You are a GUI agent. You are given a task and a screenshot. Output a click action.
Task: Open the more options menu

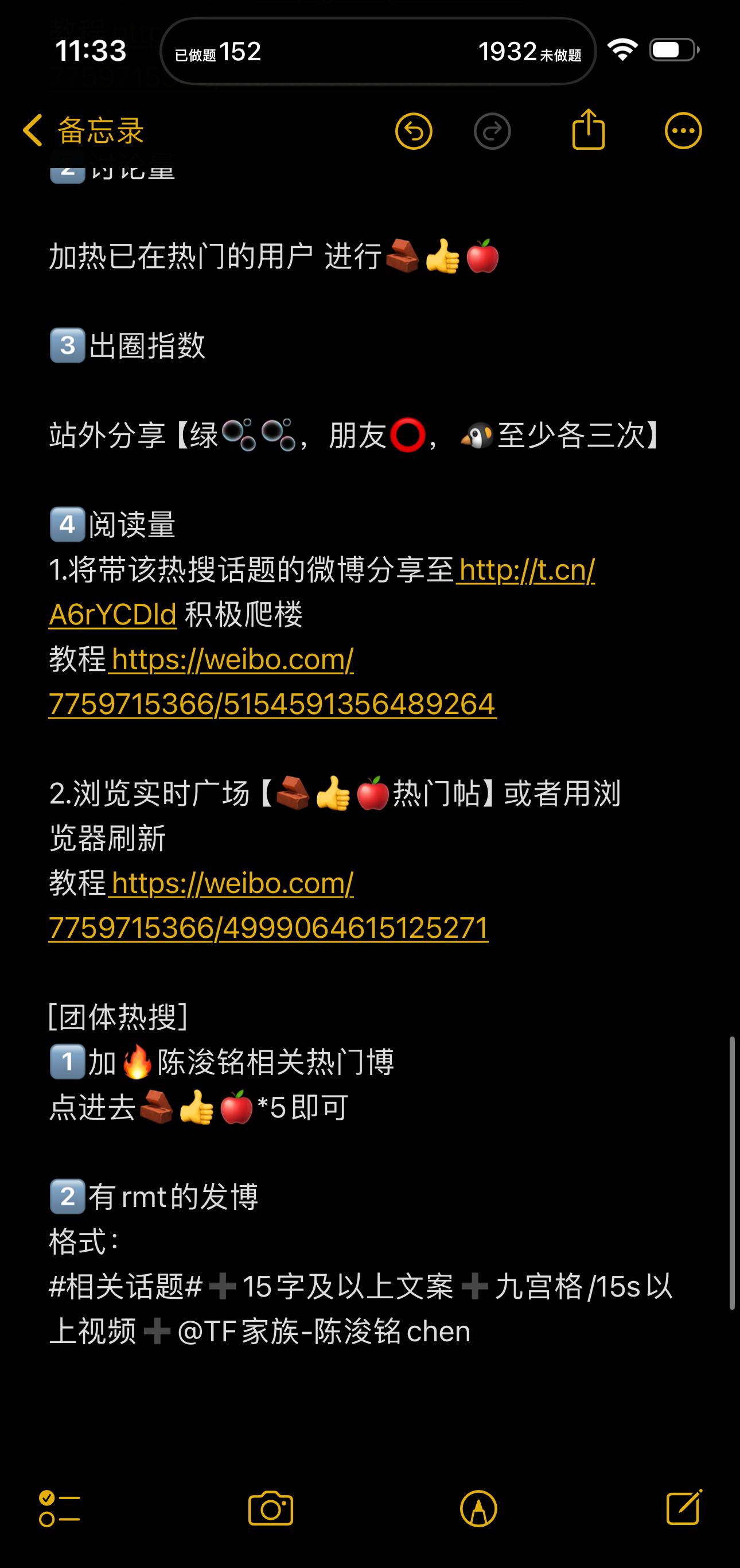(x=683, y=131)
